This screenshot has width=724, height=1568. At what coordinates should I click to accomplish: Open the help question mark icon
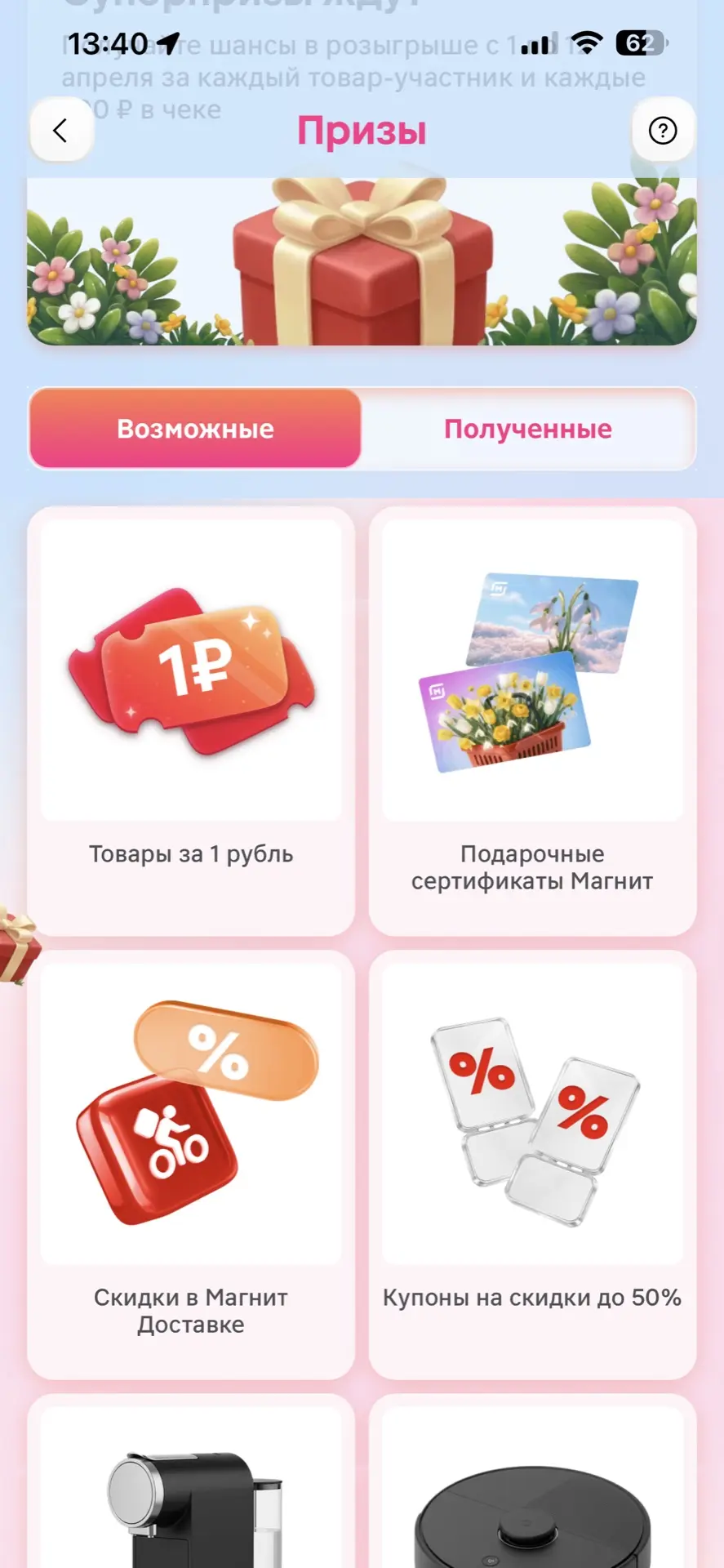pos(662,131)
